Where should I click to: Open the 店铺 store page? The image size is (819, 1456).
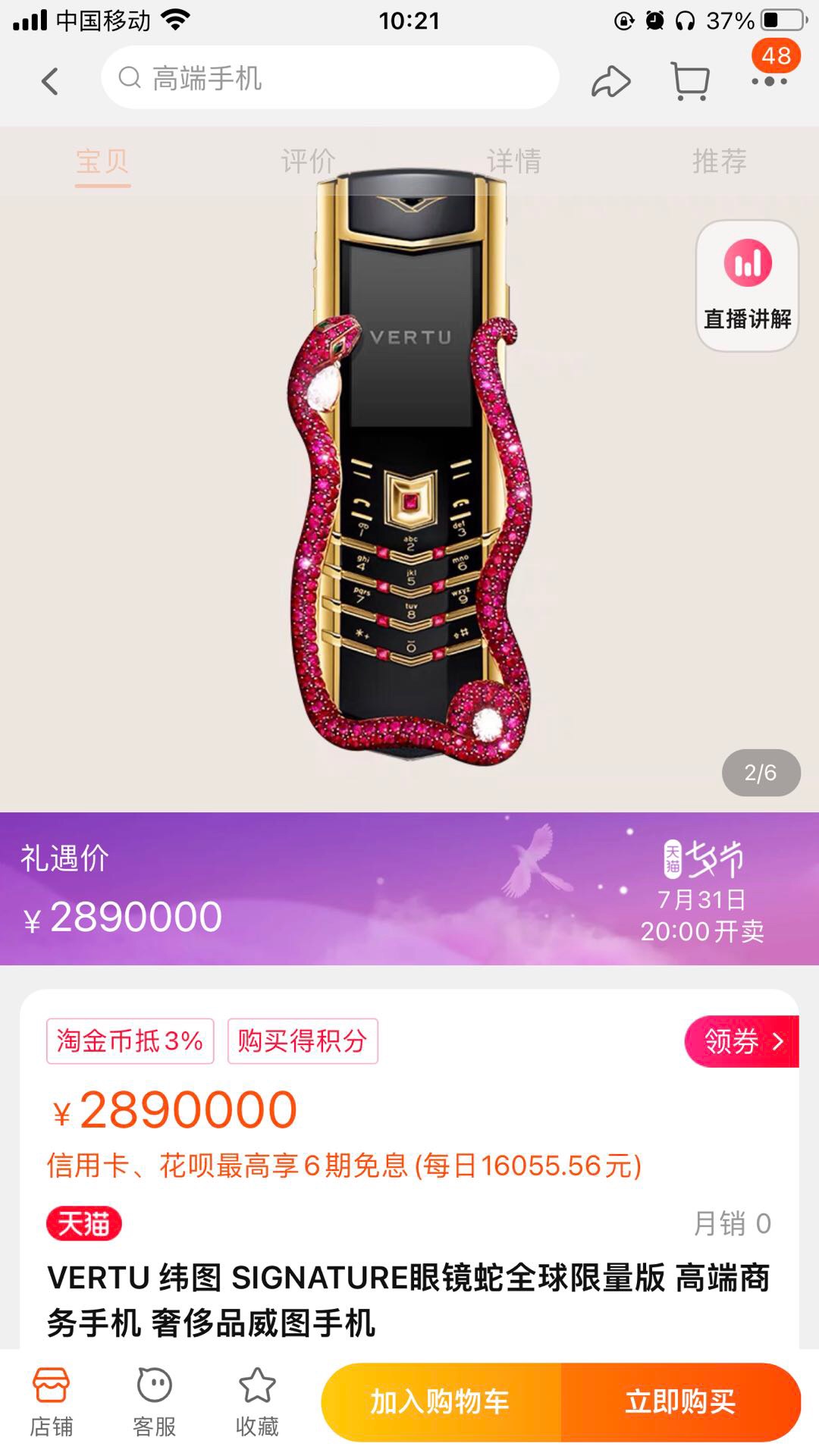pos(52,1402)
